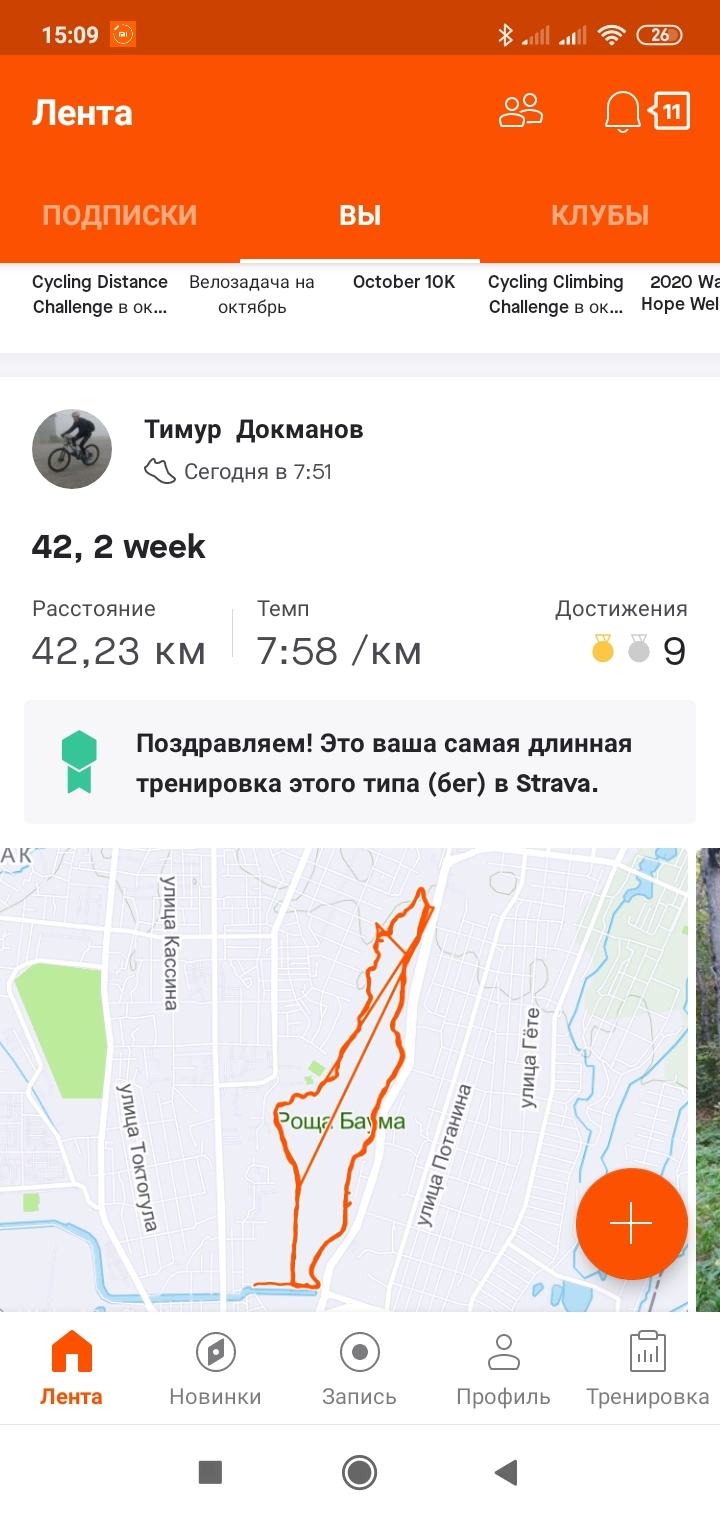Open the activity titled 42, 2 week

[119, 547]
